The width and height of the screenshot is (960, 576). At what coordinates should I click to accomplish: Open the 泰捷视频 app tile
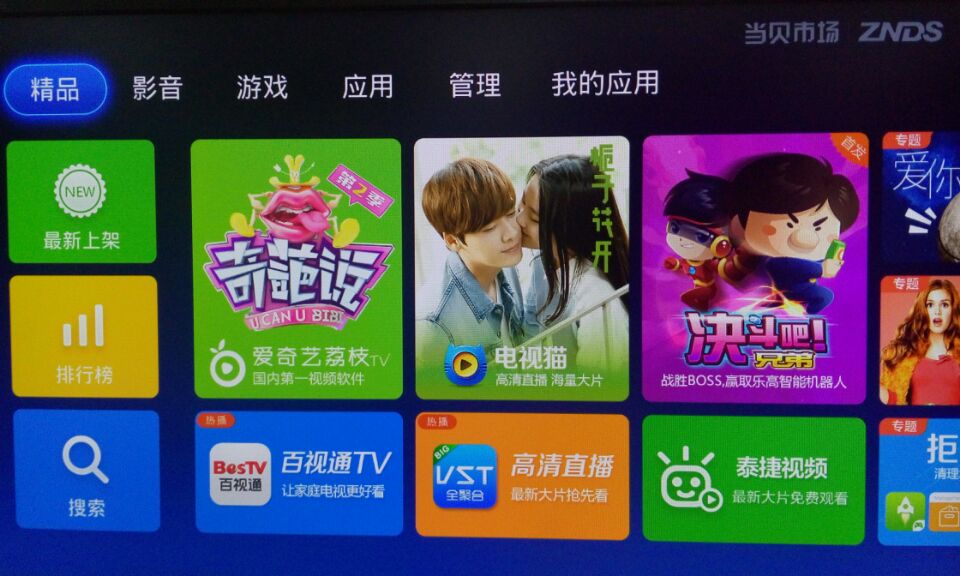(x=753, y=479)
